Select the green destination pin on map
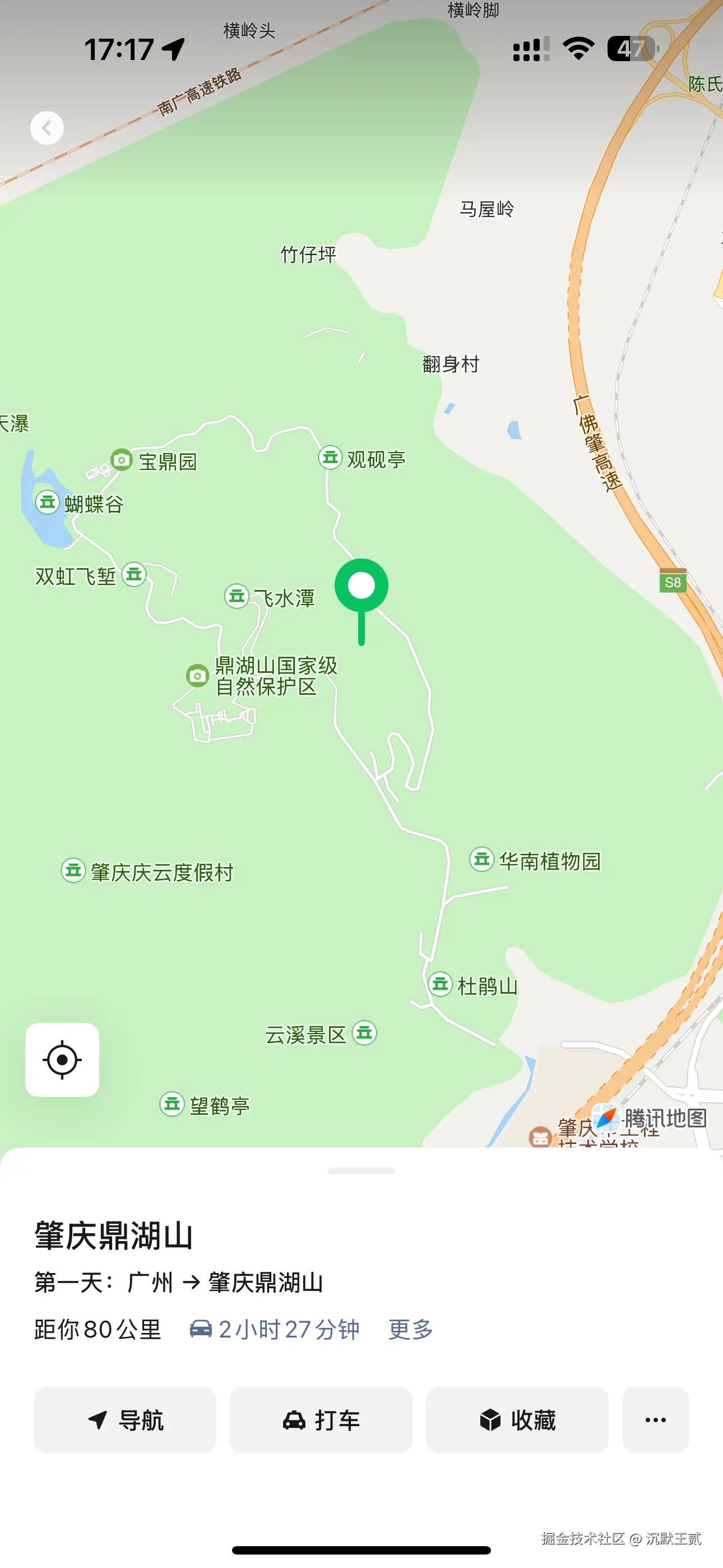This screenshot has width=723, height=1568. pyautogui.click(x=363, y=586)
